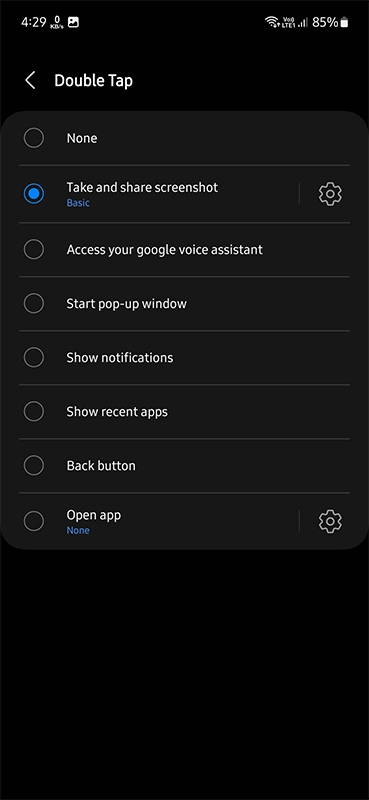Pick Show recent apps
Image resolution: width=369 pixels, height=800 pixels.
184,412
